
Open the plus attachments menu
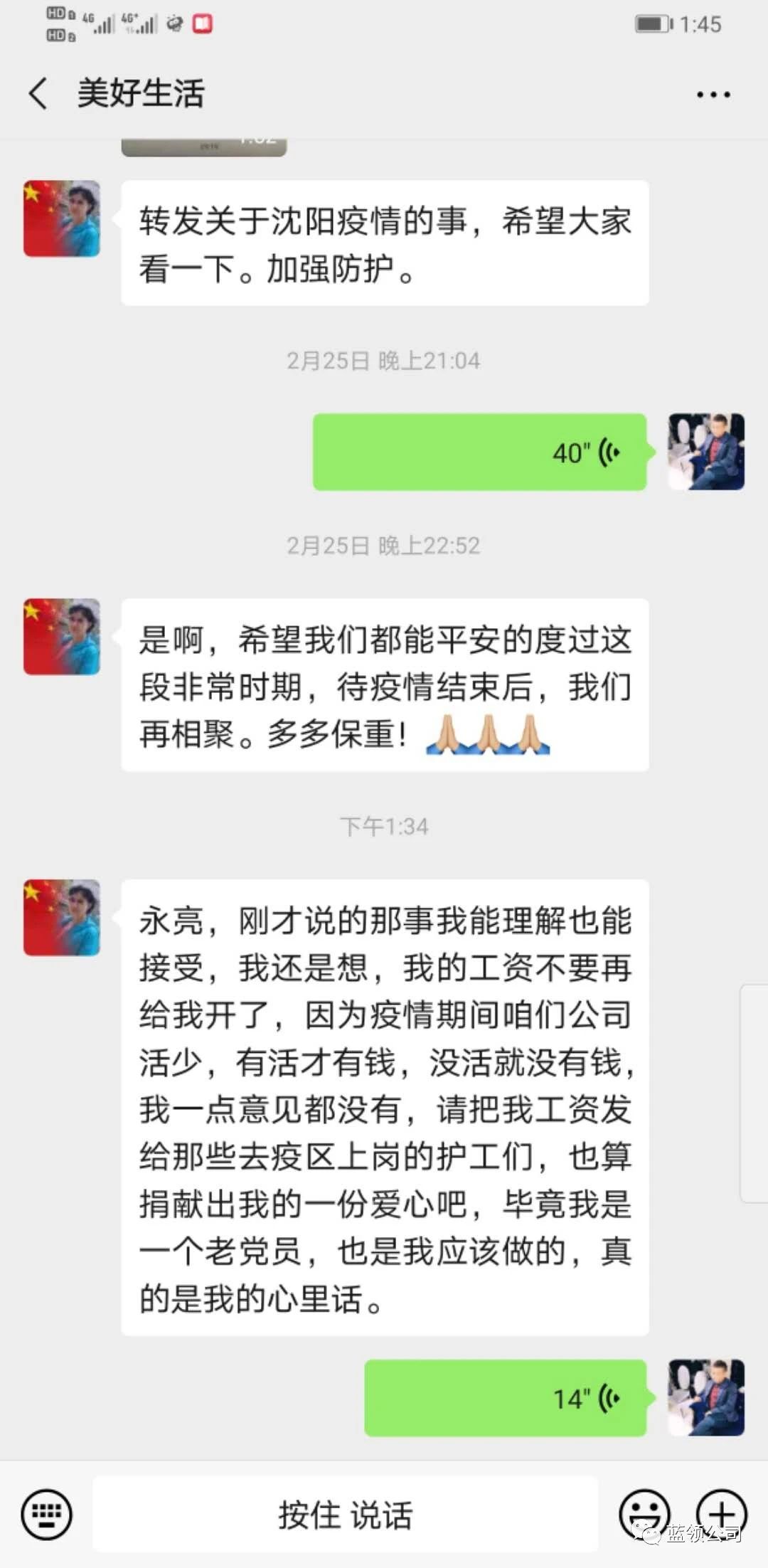720,1513
